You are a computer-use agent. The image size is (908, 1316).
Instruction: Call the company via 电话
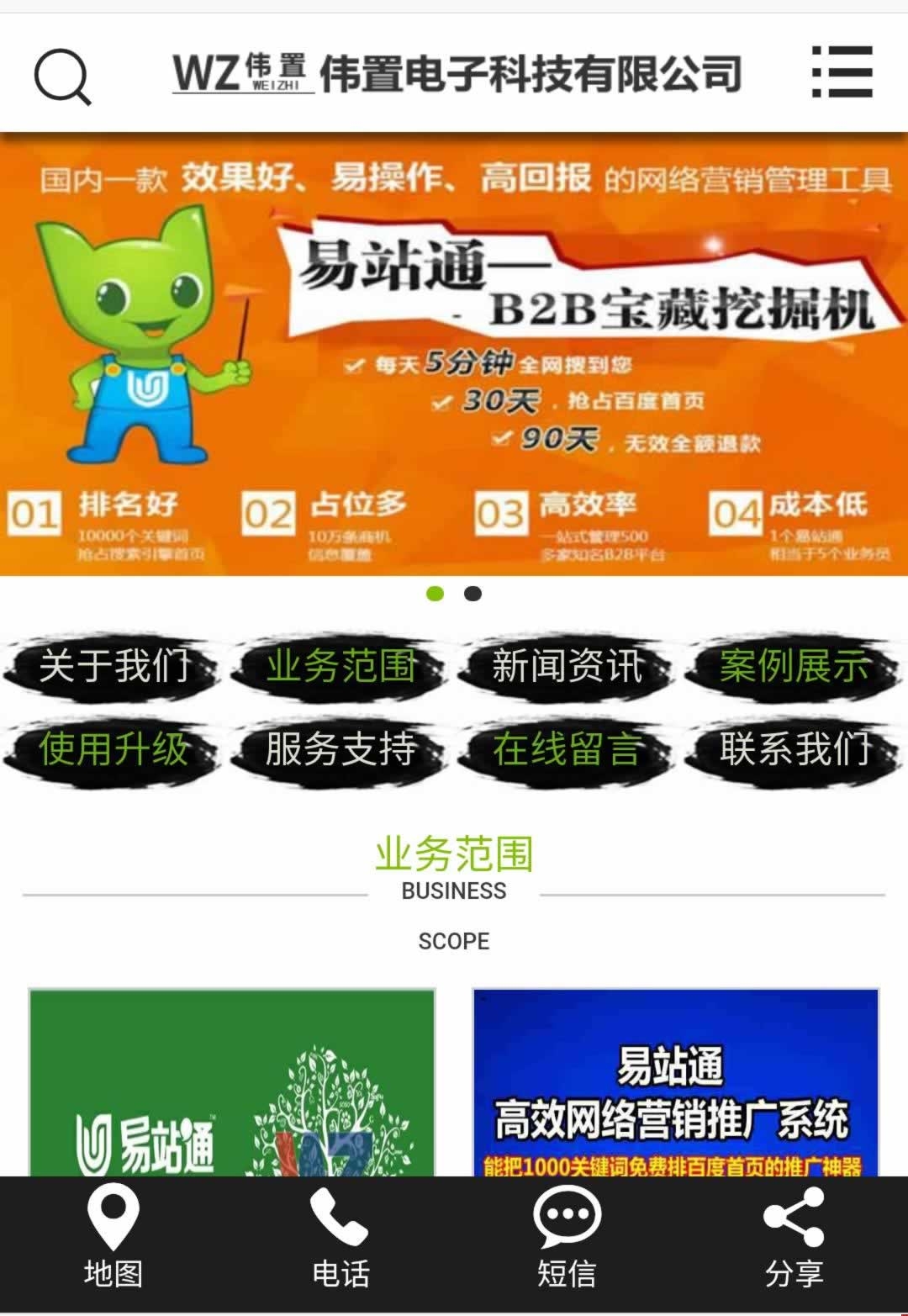(x=340, y=1238)
